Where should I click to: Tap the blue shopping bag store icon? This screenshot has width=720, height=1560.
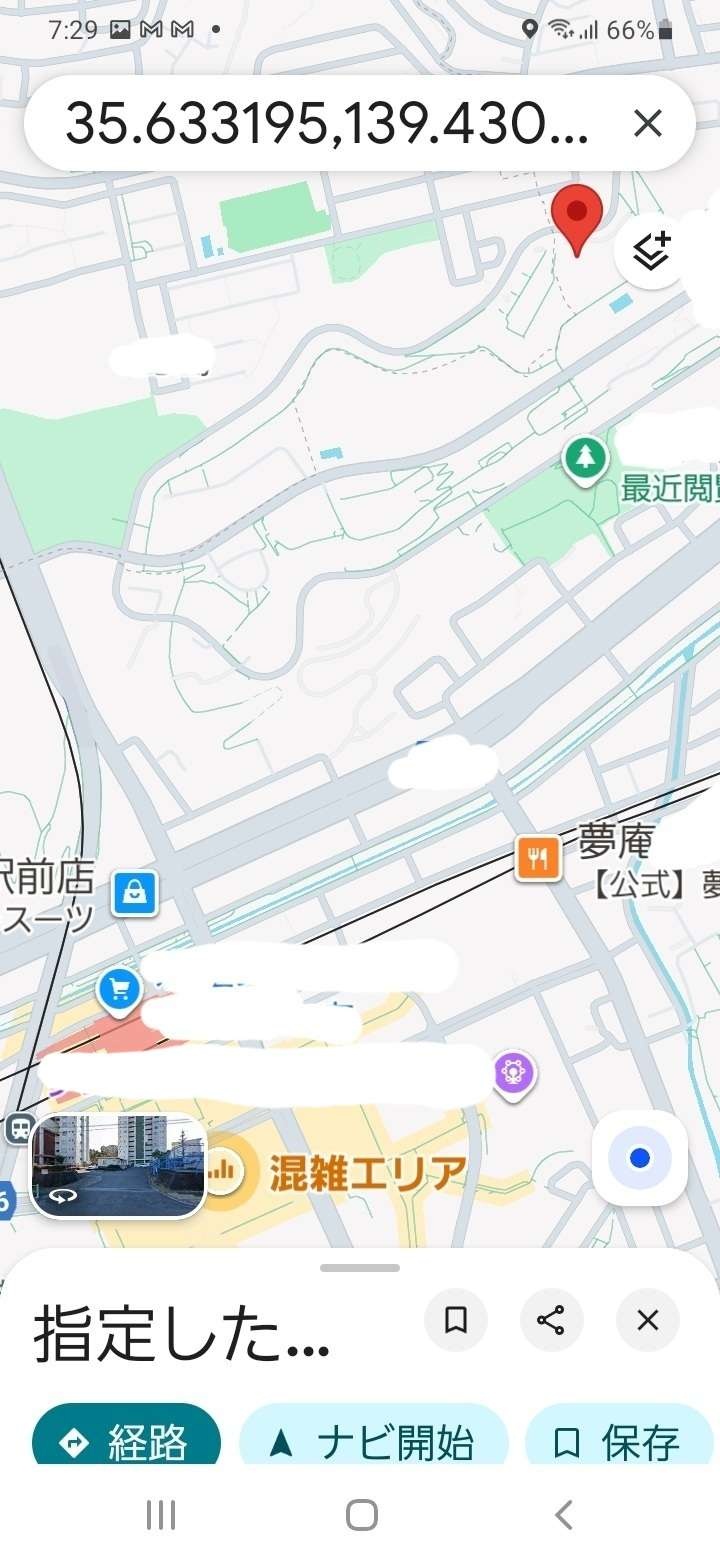[x=135, y=893]
